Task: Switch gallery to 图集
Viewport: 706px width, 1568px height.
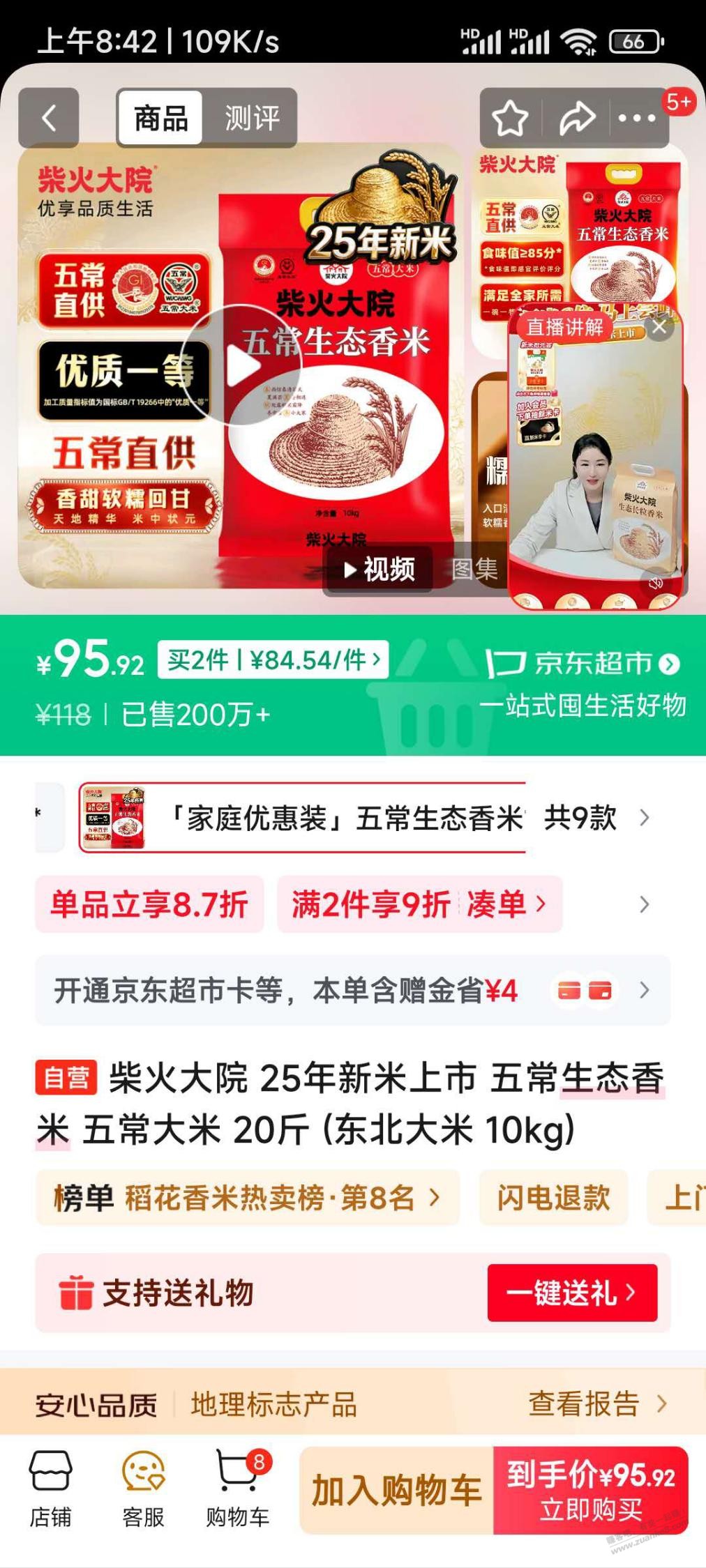Action: tap(474, 569)
